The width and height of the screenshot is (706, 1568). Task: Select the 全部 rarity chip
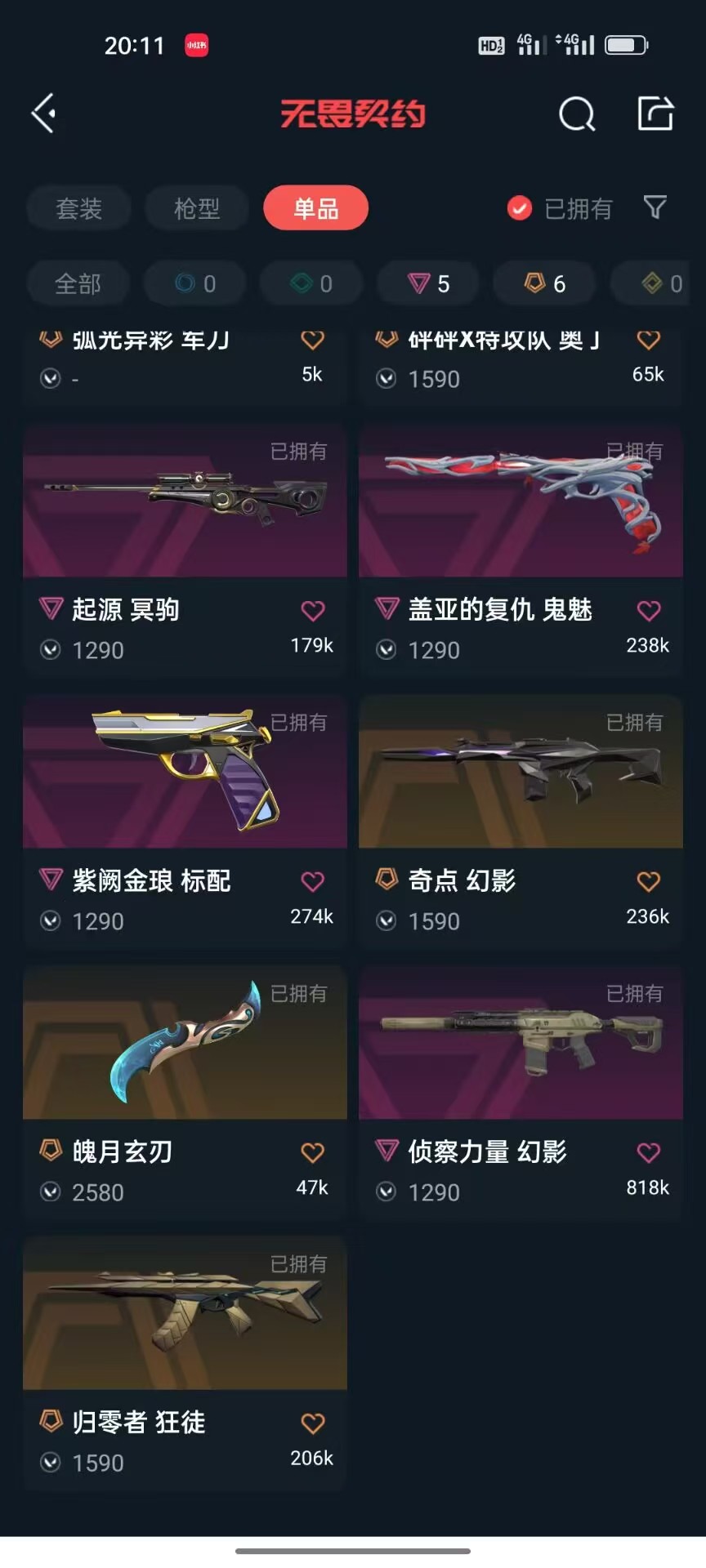[78, 283]
